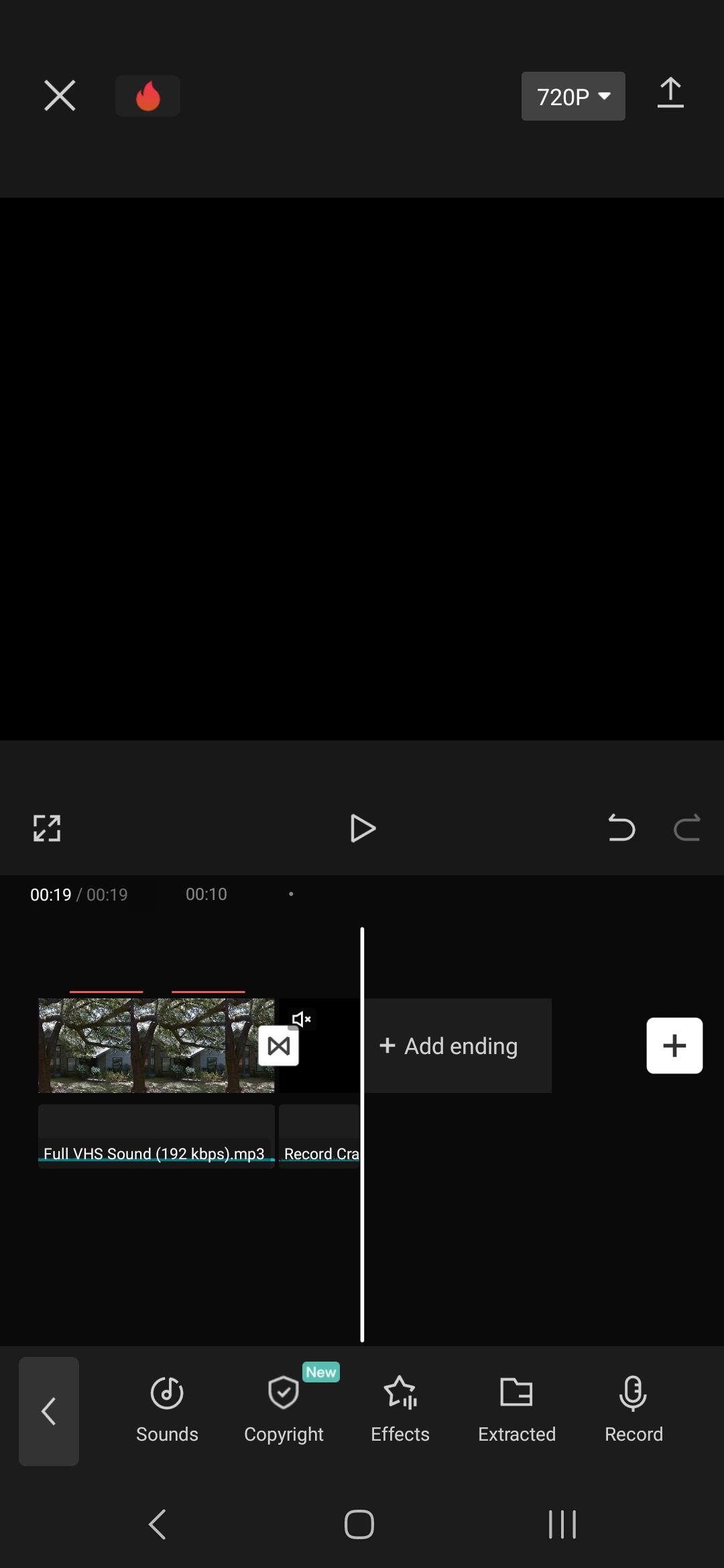This screenshot has height=1568, width=724.
Task: Redo the last undone edit
Action: [686, 828]
